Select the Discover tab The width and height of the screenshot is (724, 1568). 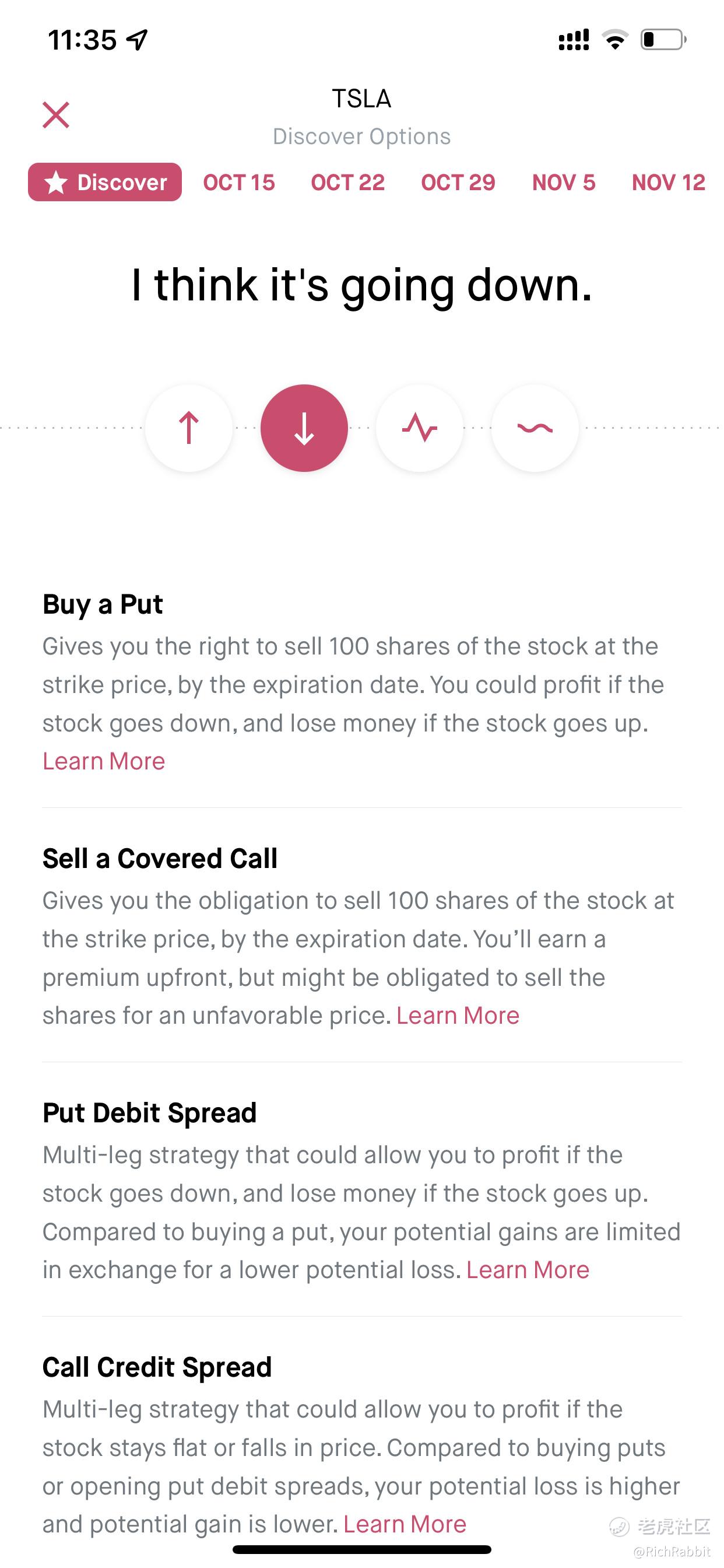pyautogui.click(x=105, y=182)
